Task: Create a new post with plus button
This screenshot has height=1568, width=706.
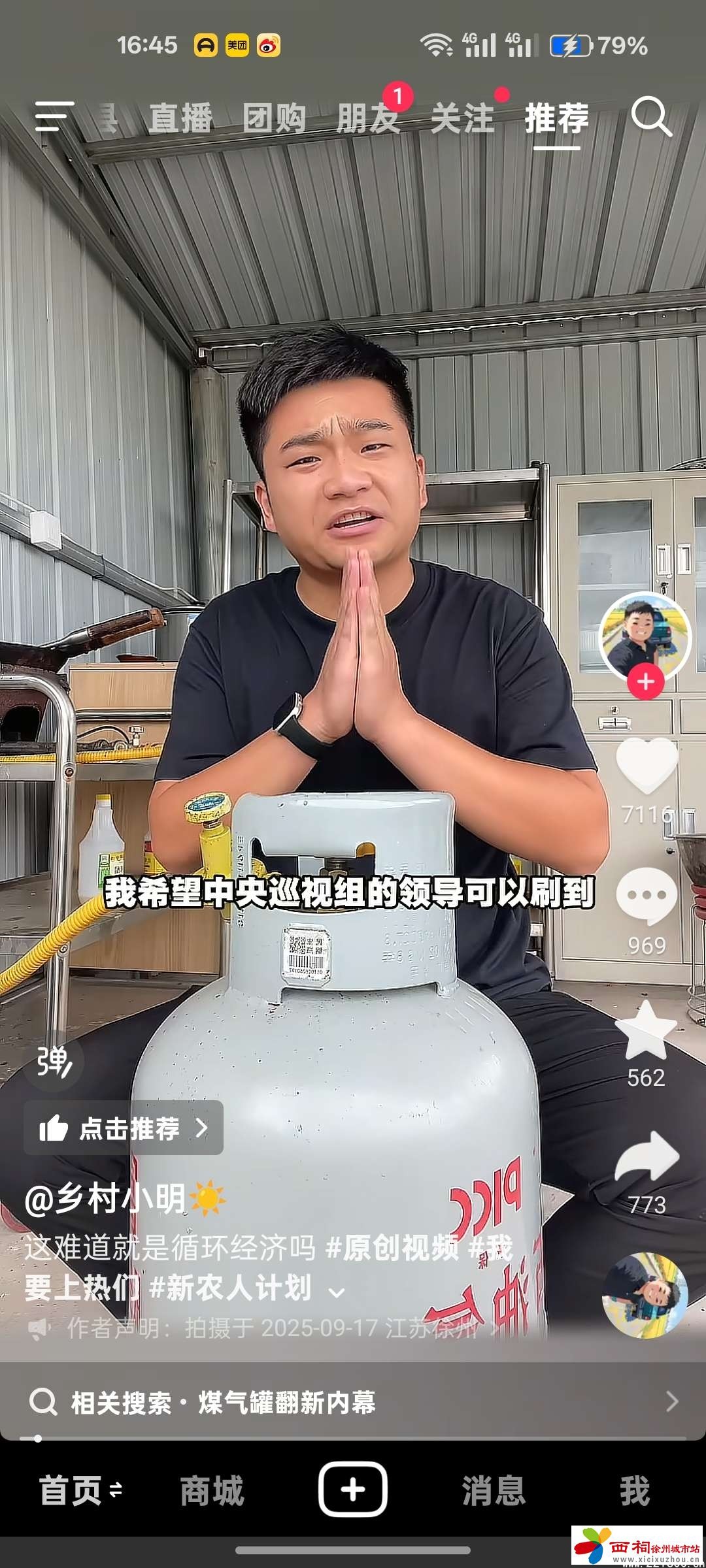Action: click(353, 1490)
